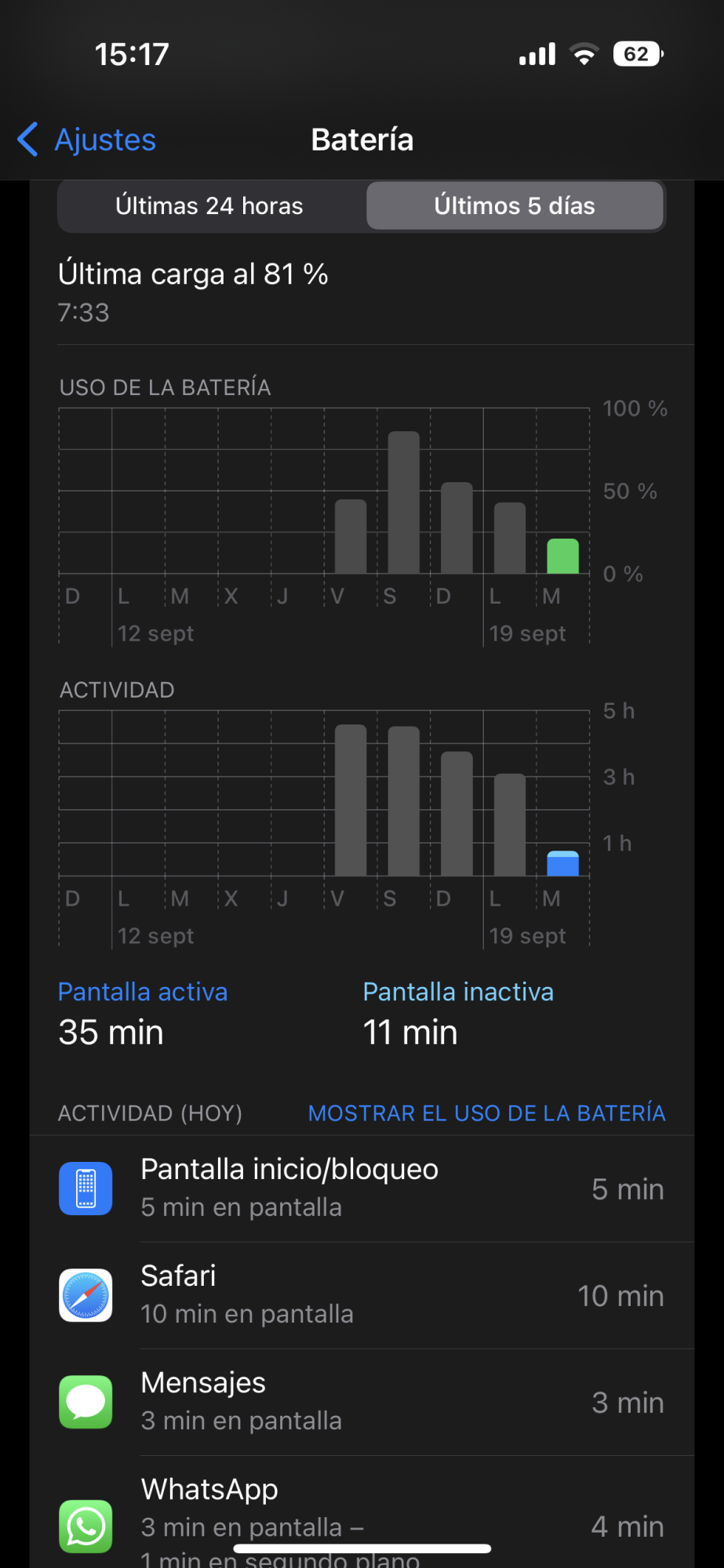Viewport: 724px width, 1568px height.
Task: Select the green bar in battery usage chart
Action: (x=562, y=557)
